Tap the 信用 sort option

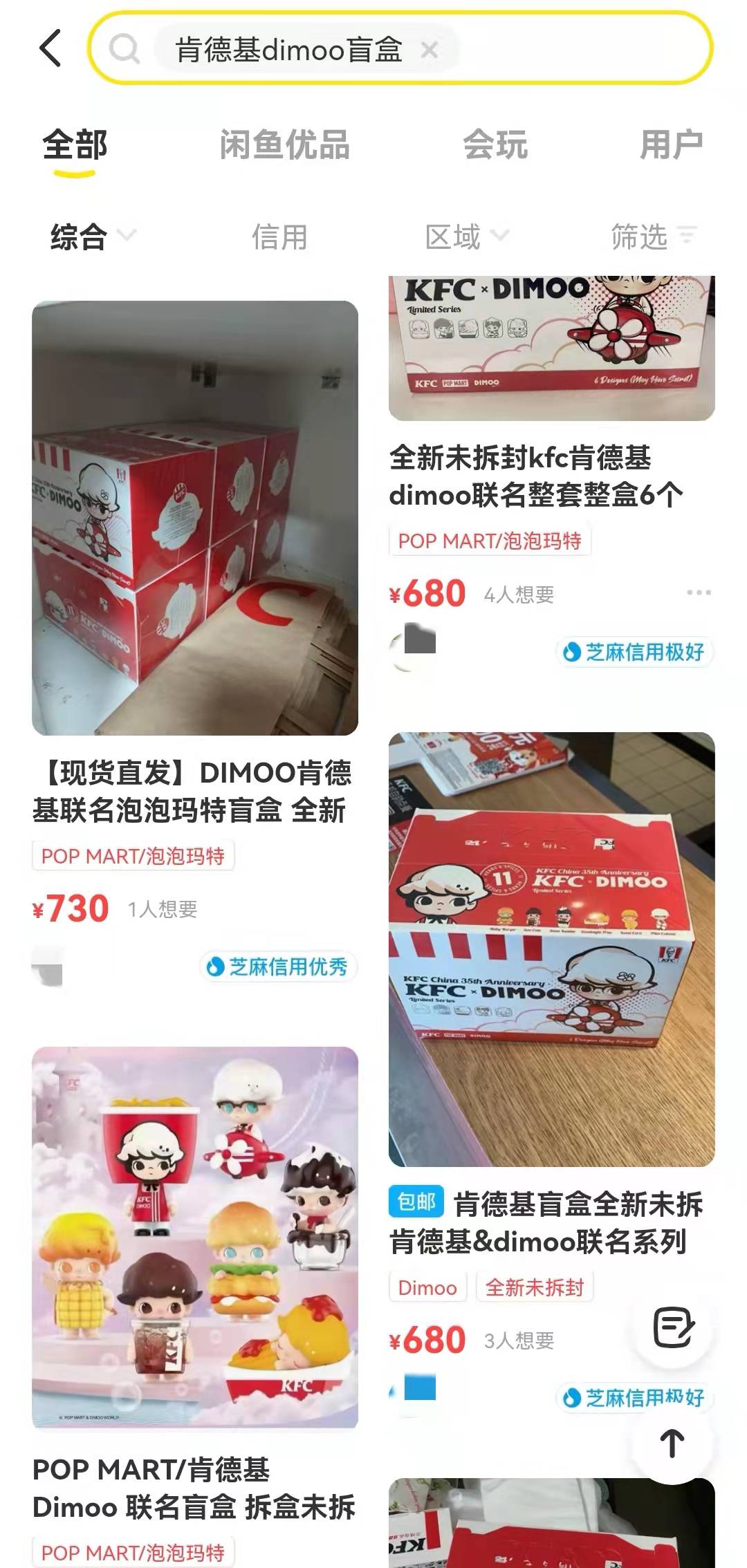tap(279, 236)
